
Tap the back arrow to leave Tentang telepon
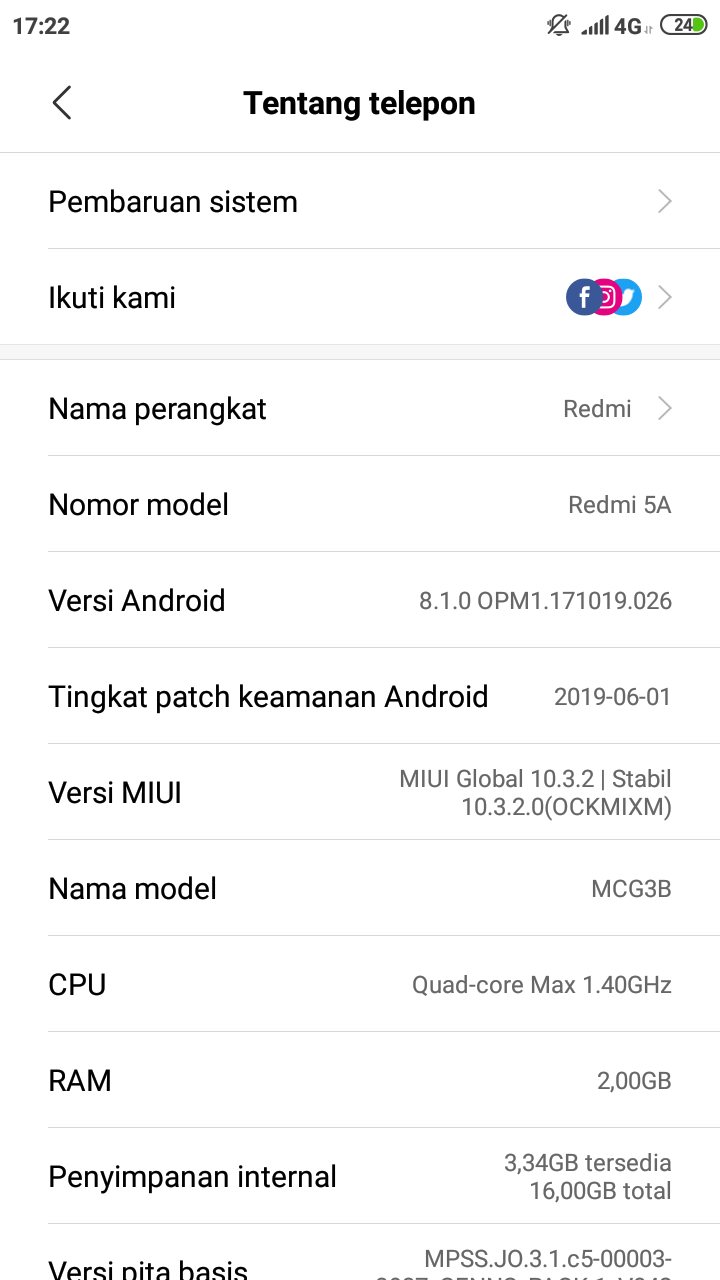(x=61, y=103)
